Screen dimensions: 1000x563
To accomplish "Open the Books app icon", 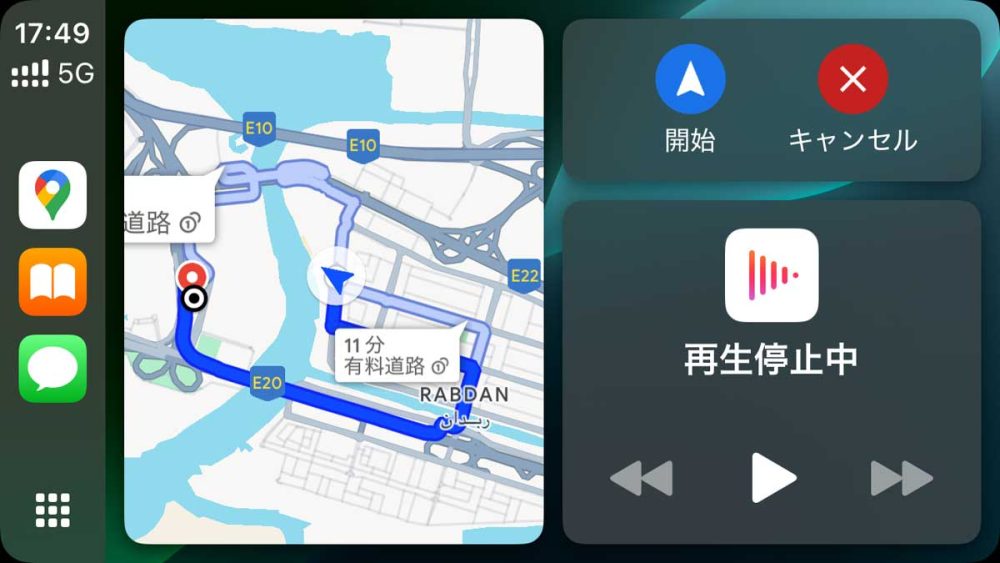I will point(53,282).
